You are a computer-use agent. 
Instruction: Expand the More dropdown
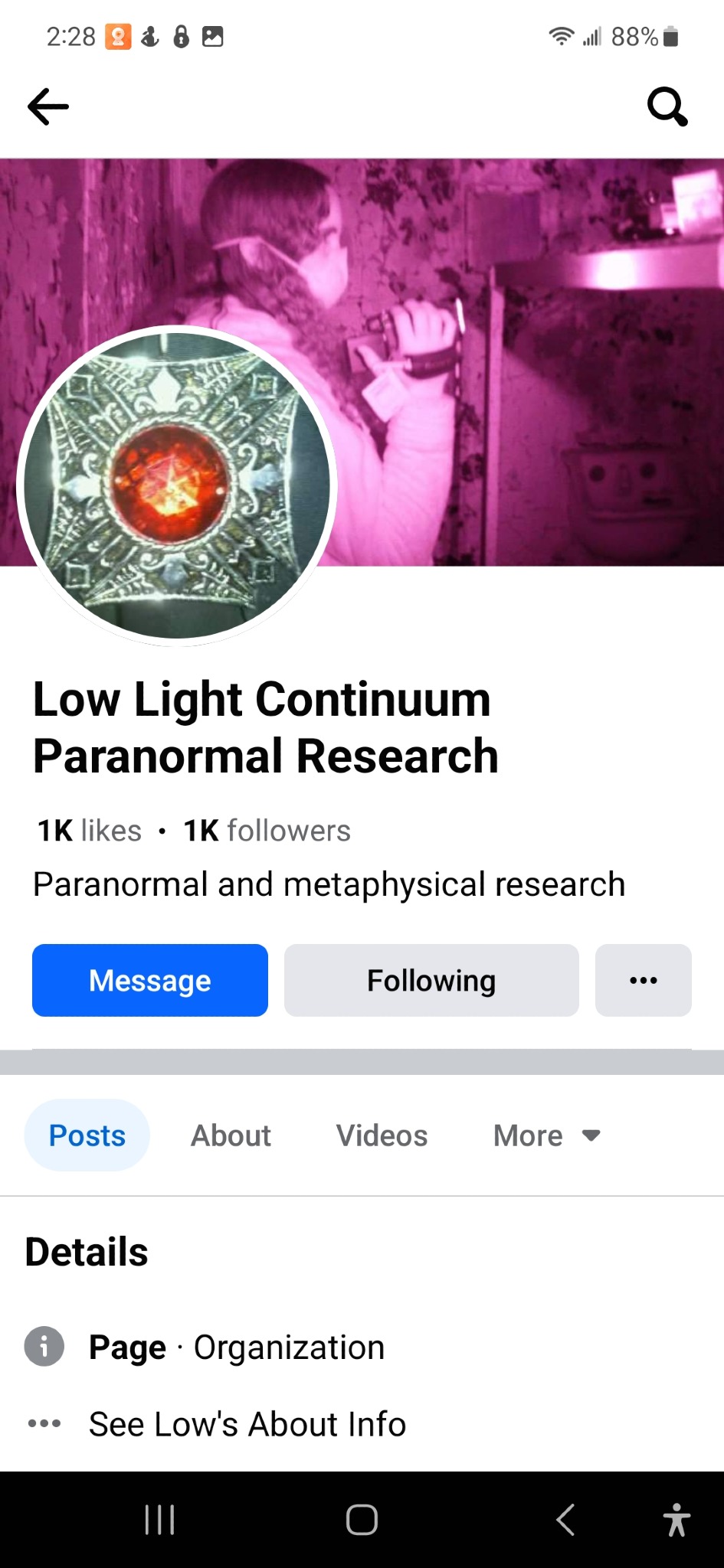click(545, 1135)
